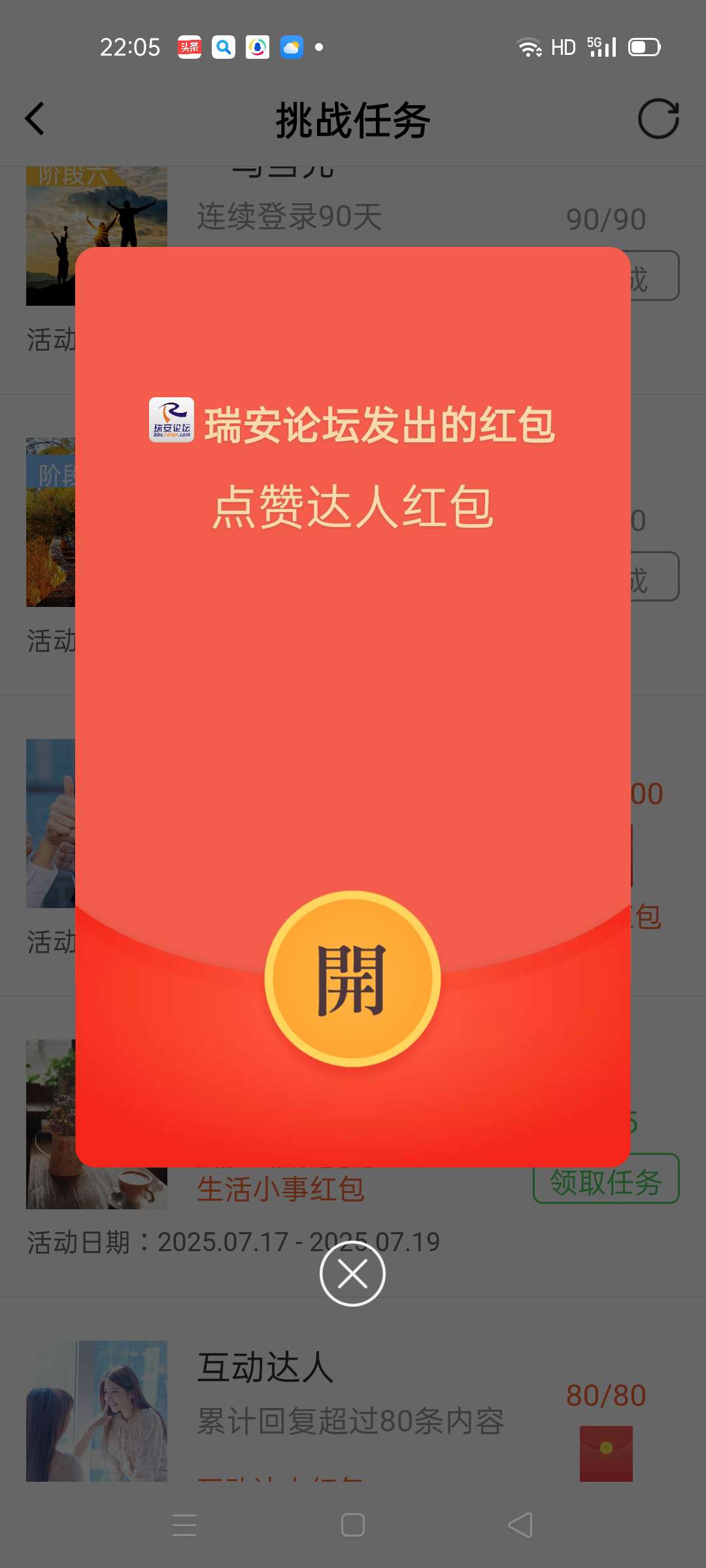Open the red envelope with 開 button

tap(352, 979)
